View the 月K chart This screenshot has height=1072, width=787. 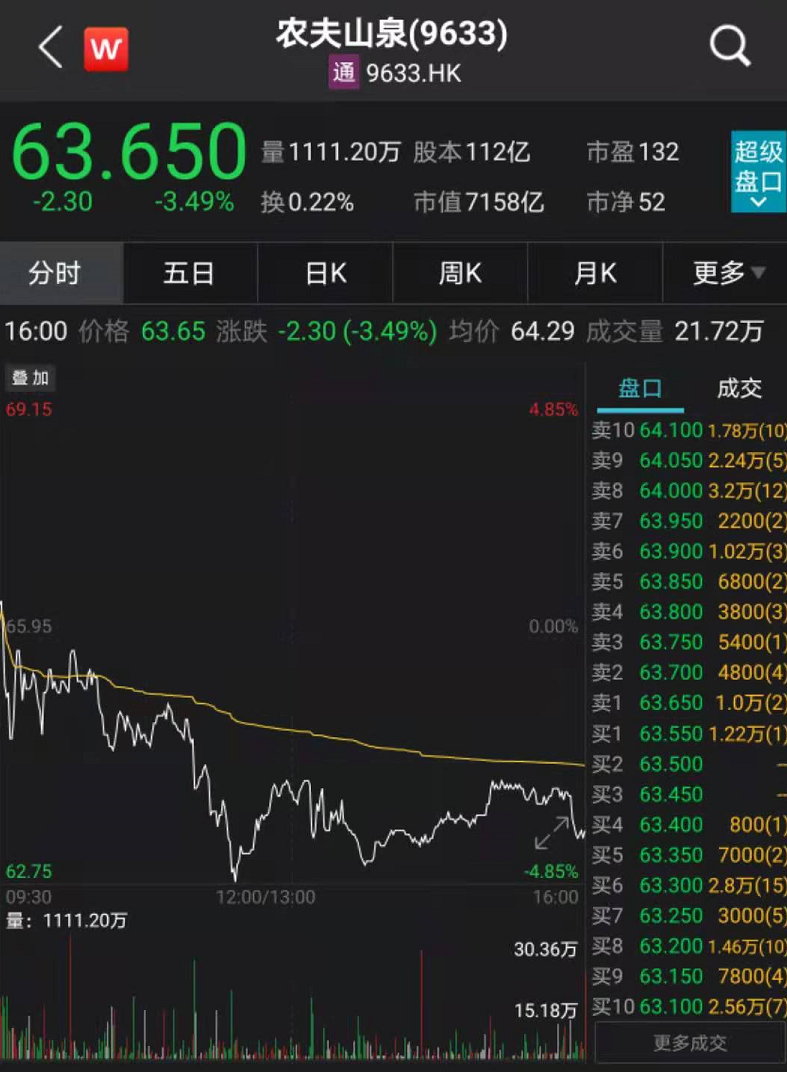point(595,273)
